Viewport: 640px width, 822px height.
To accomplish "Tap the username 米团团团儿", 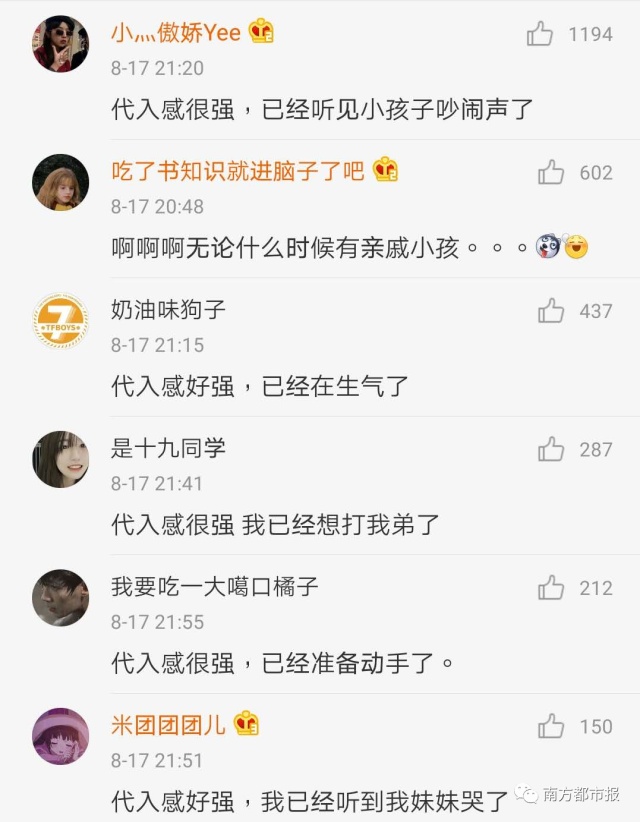I will pos(168,724).
